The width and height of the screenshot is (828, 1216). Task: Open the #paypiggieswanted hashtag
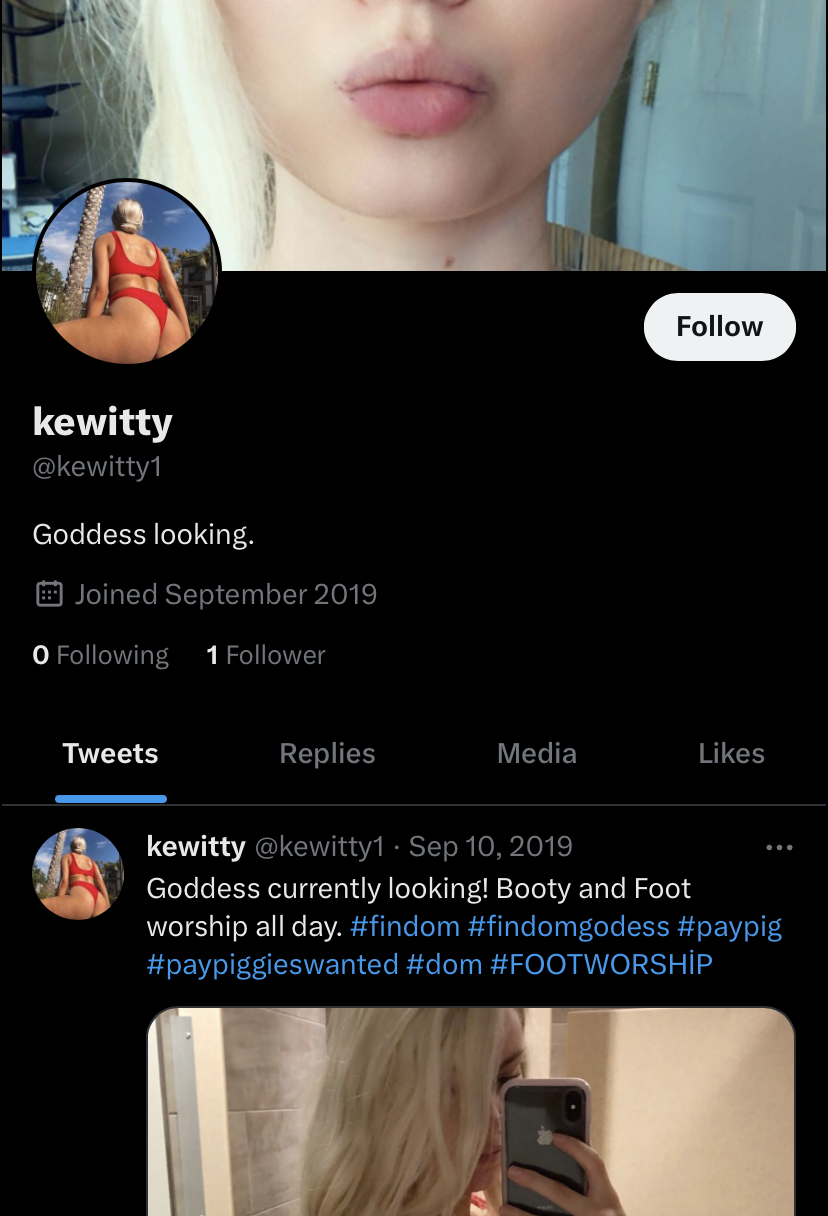[272, 964]
